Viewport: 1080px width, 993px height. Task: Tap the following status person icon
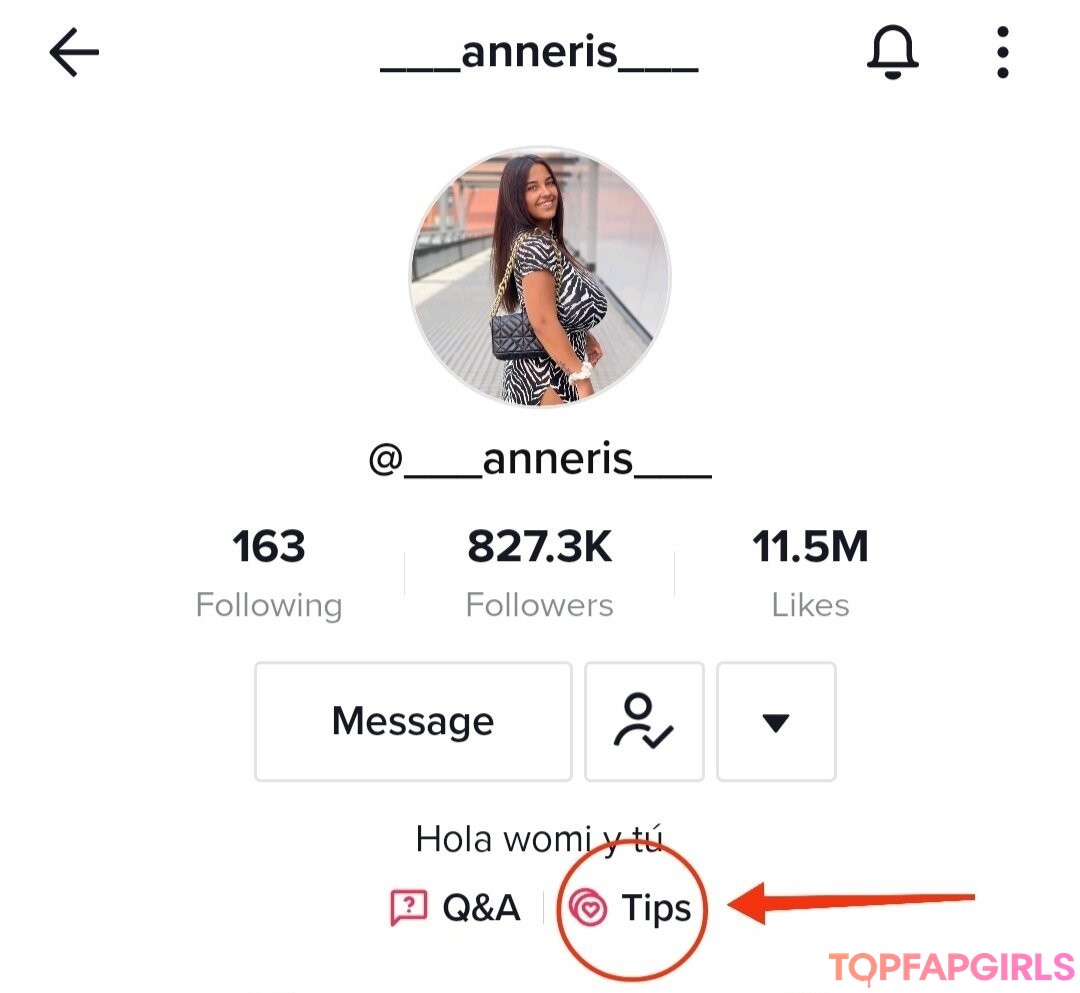click(x=644, y=721)
